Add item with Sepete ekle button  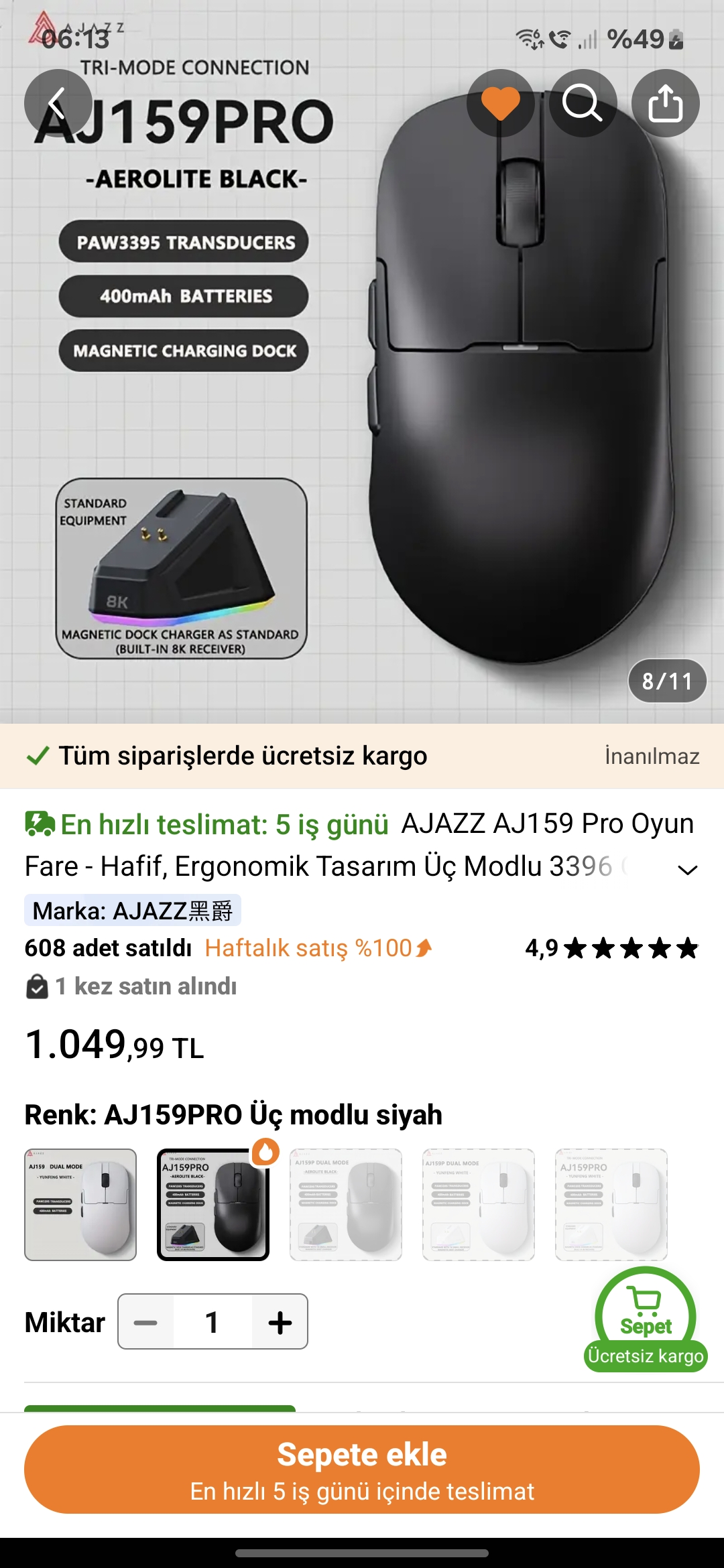pyautogui.click(x=362, y=1469)
